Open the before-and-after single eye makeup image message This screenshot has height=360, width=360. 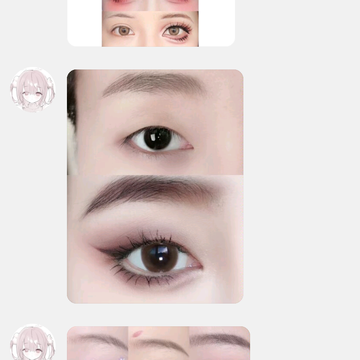[x=155, y=186]
